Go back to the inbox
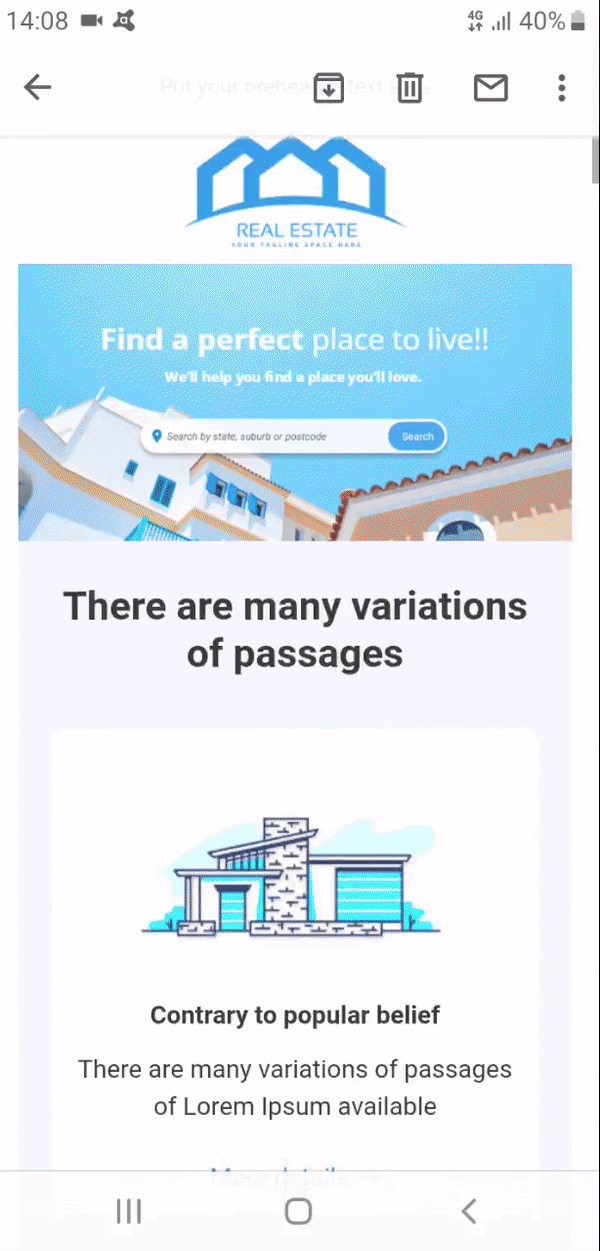This screenshot has width=600, height=1251. [x=38, y=88]
